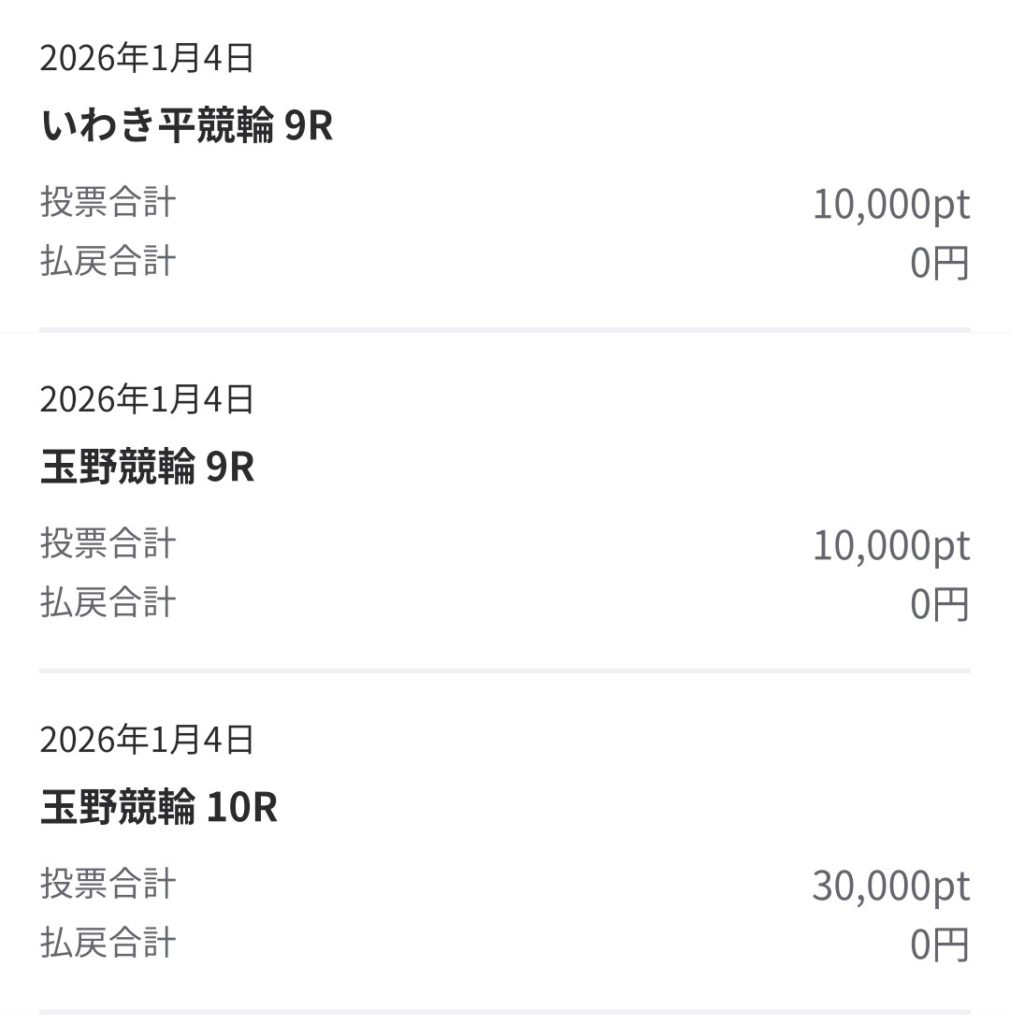This screenshot has width=1010, height=1024.
Task: View details of 玉野競輪 10R entry
Action: pyautogui.click(x=159, y=808)
